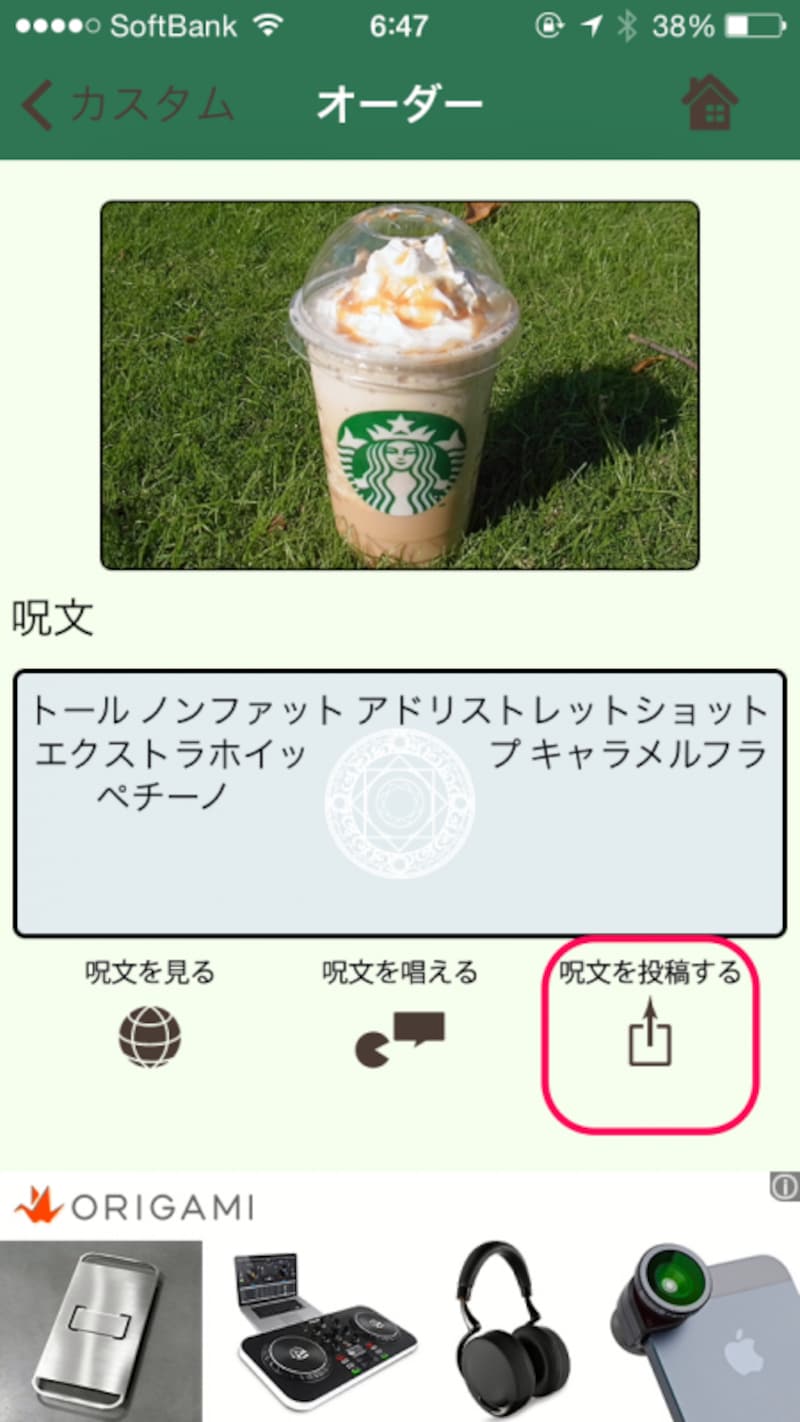The width and height of the screenshot is (800, 1422).
Task: Tap the magic circle watermark in the spell box
Action: tap(399, 795)
